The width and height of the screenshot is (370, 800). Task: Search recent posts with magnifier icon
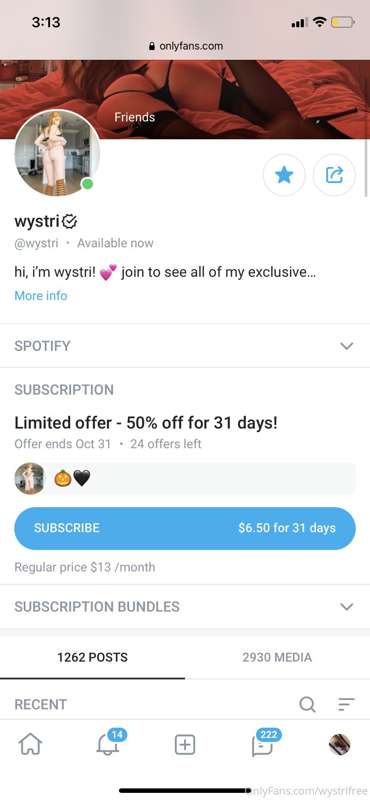point(307,705)
